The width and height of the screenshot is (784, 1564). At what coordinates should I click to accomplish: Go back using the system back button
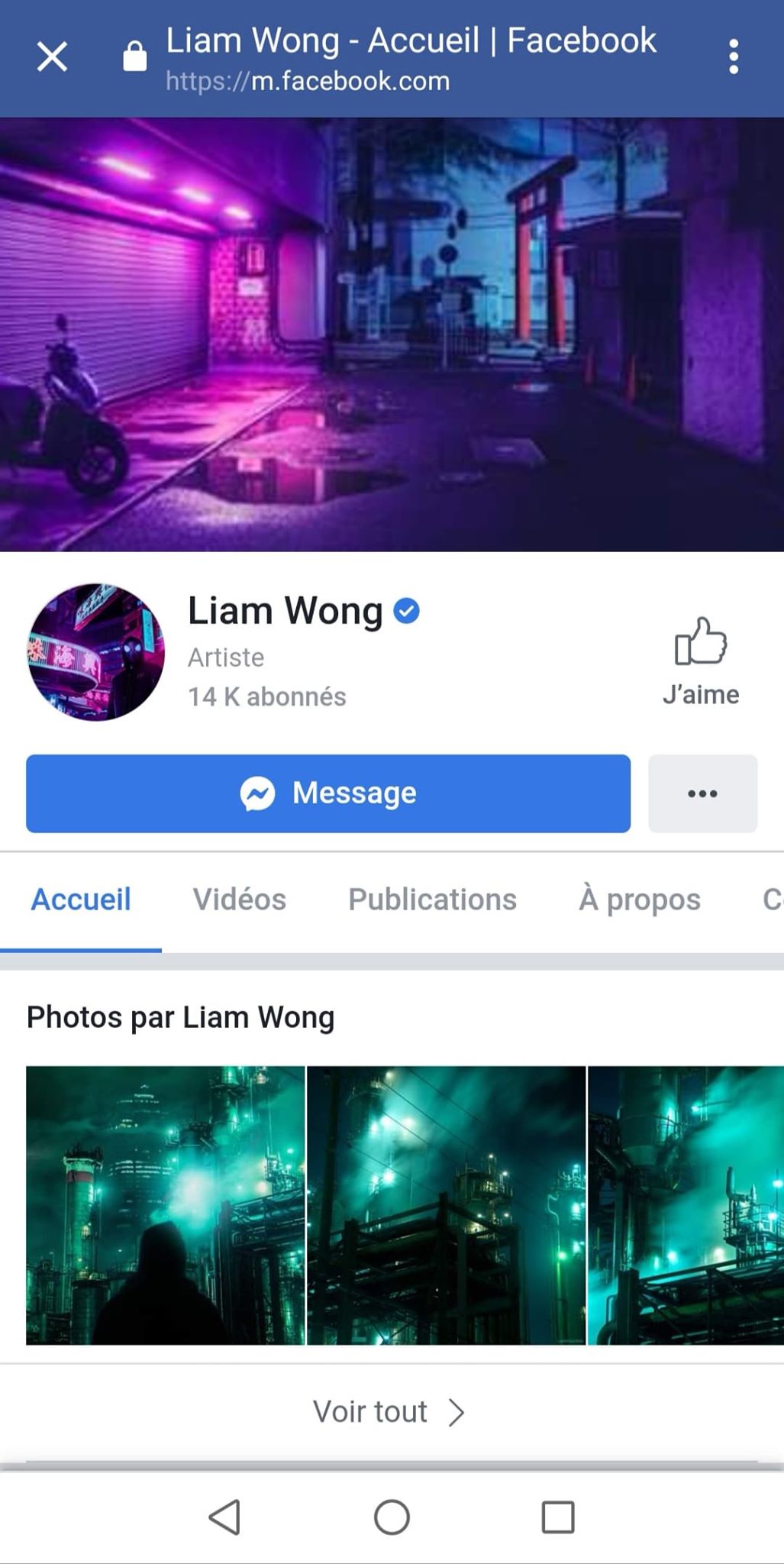coord(224,1517)
